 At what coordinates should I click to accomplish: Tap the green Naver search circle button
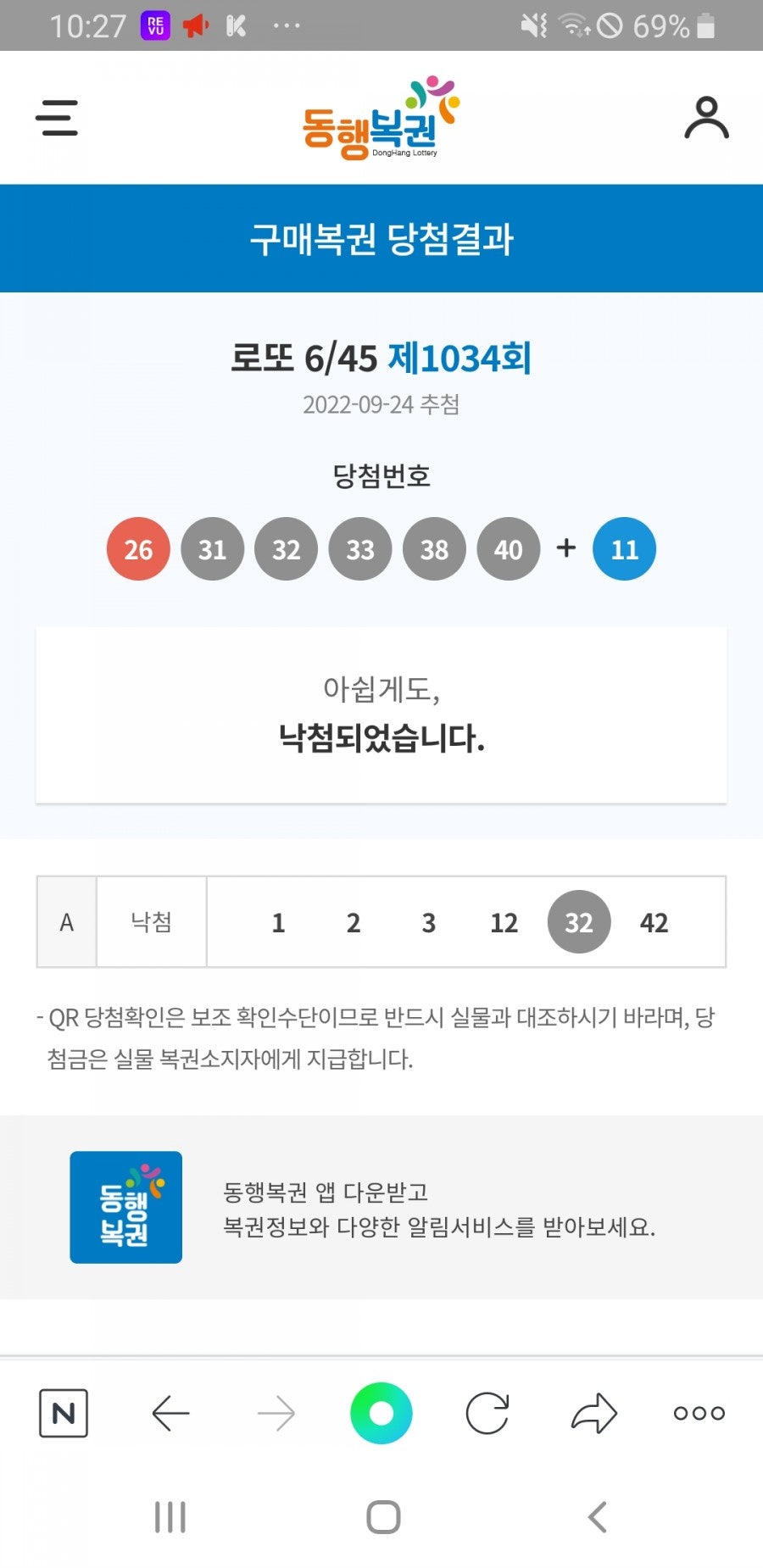(381, 1413)
